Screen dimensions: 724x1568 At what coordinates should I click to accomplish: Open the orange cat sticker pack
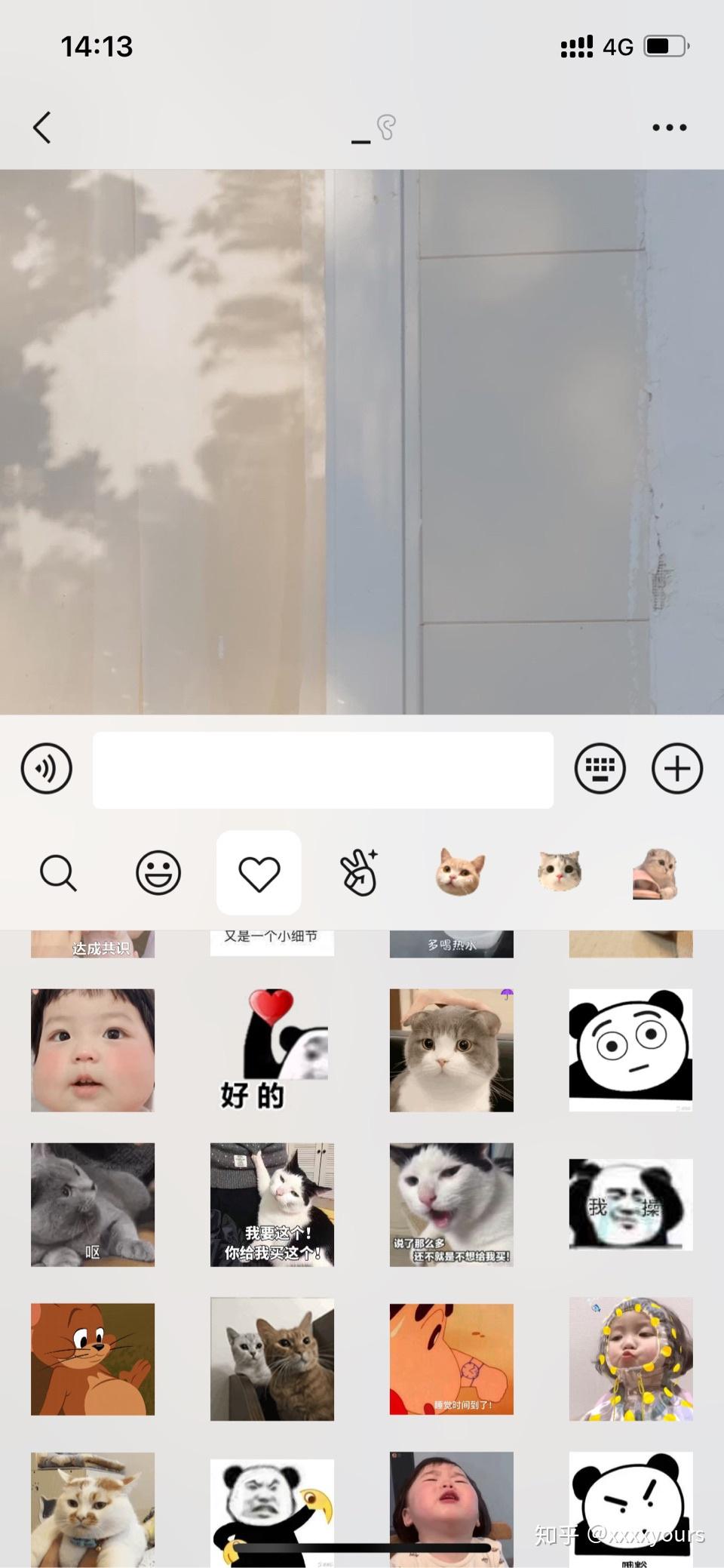click(x=460, y=872)
